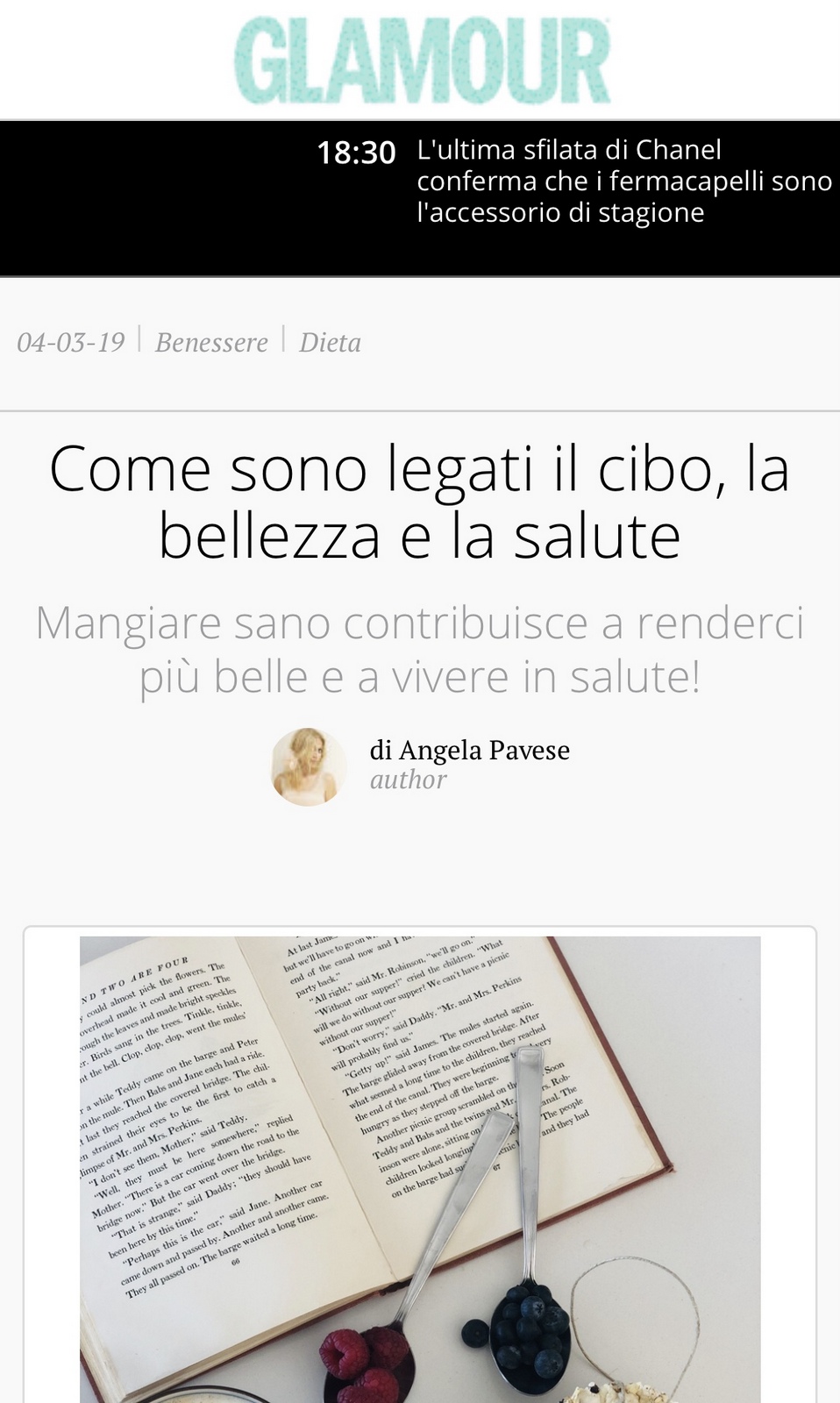This screenshot has height=1403, width=840.
Task: Open the Glamour homepage logo
Action: tap(422, 61)
